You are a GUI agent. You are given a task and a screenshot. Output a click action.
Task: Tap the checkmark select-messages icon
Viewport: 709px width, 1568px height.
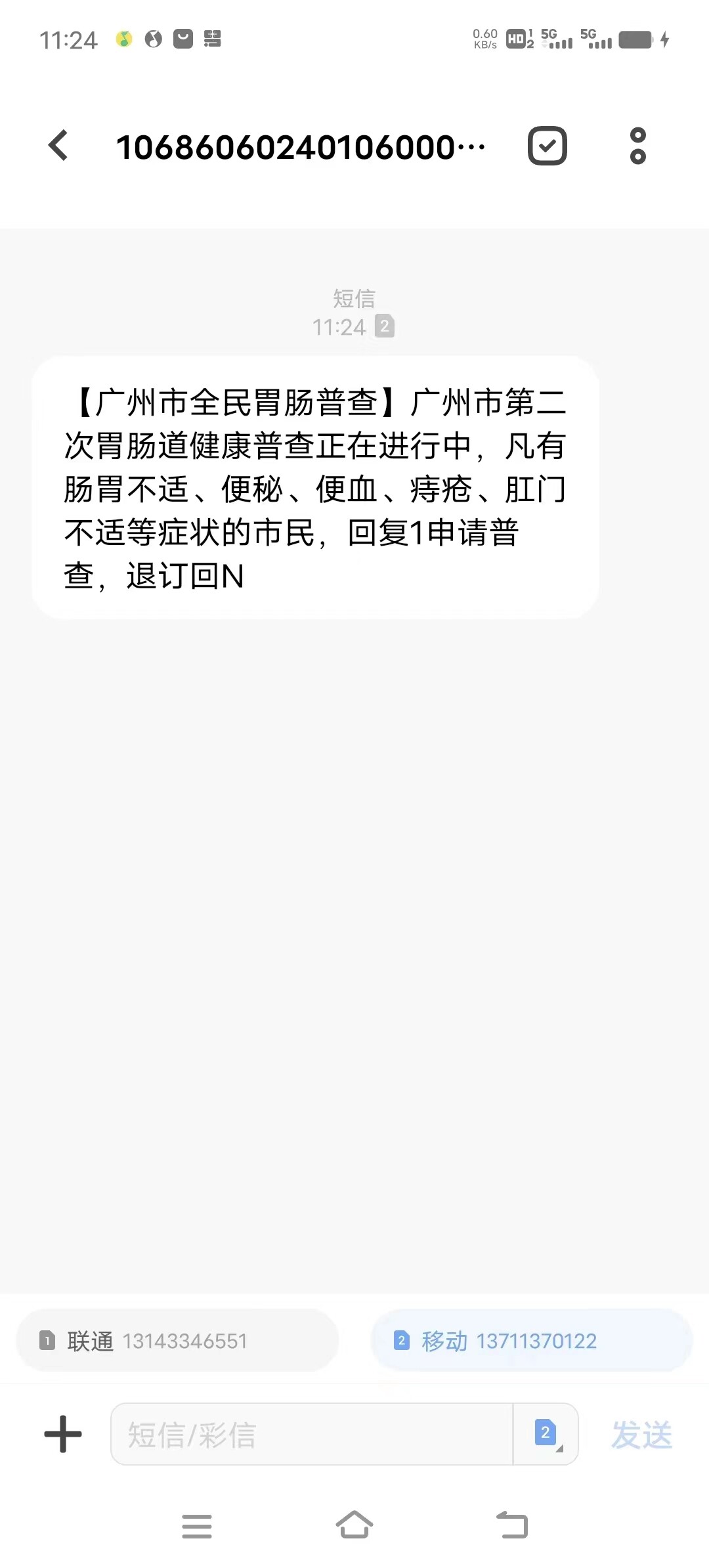[547, 145]
